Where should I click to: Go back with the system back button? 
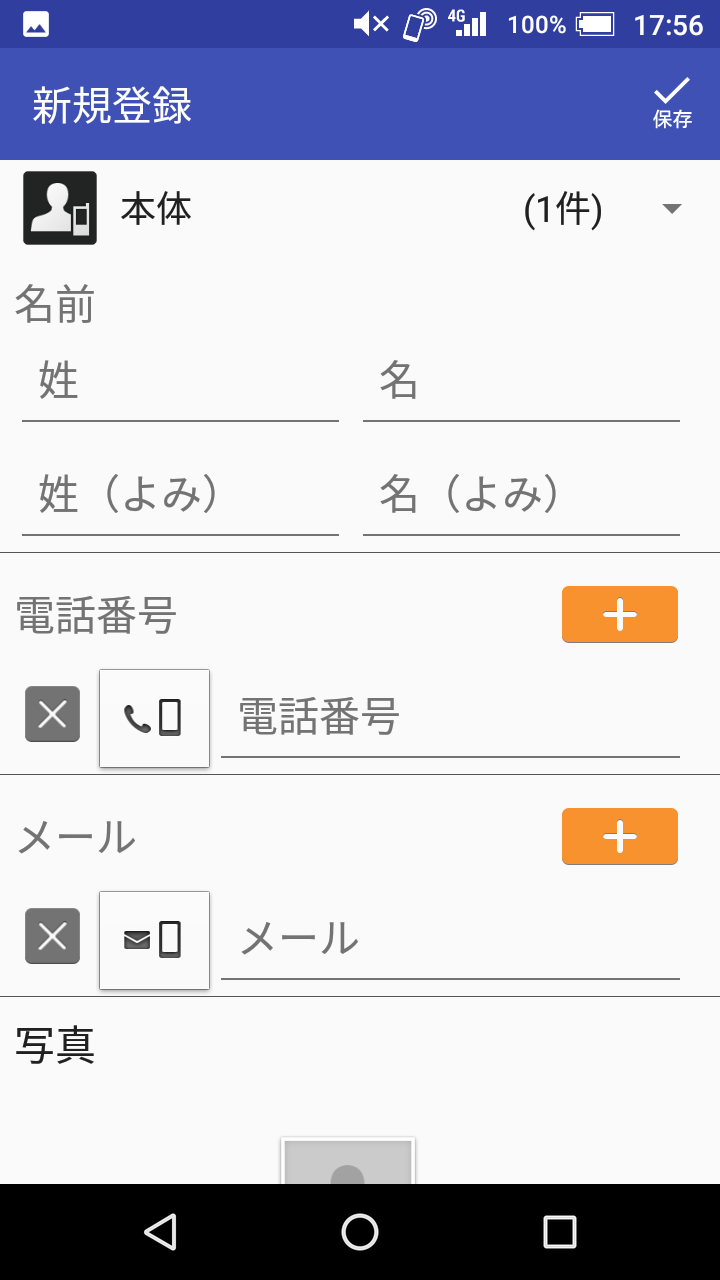[x=160, y=1232]
